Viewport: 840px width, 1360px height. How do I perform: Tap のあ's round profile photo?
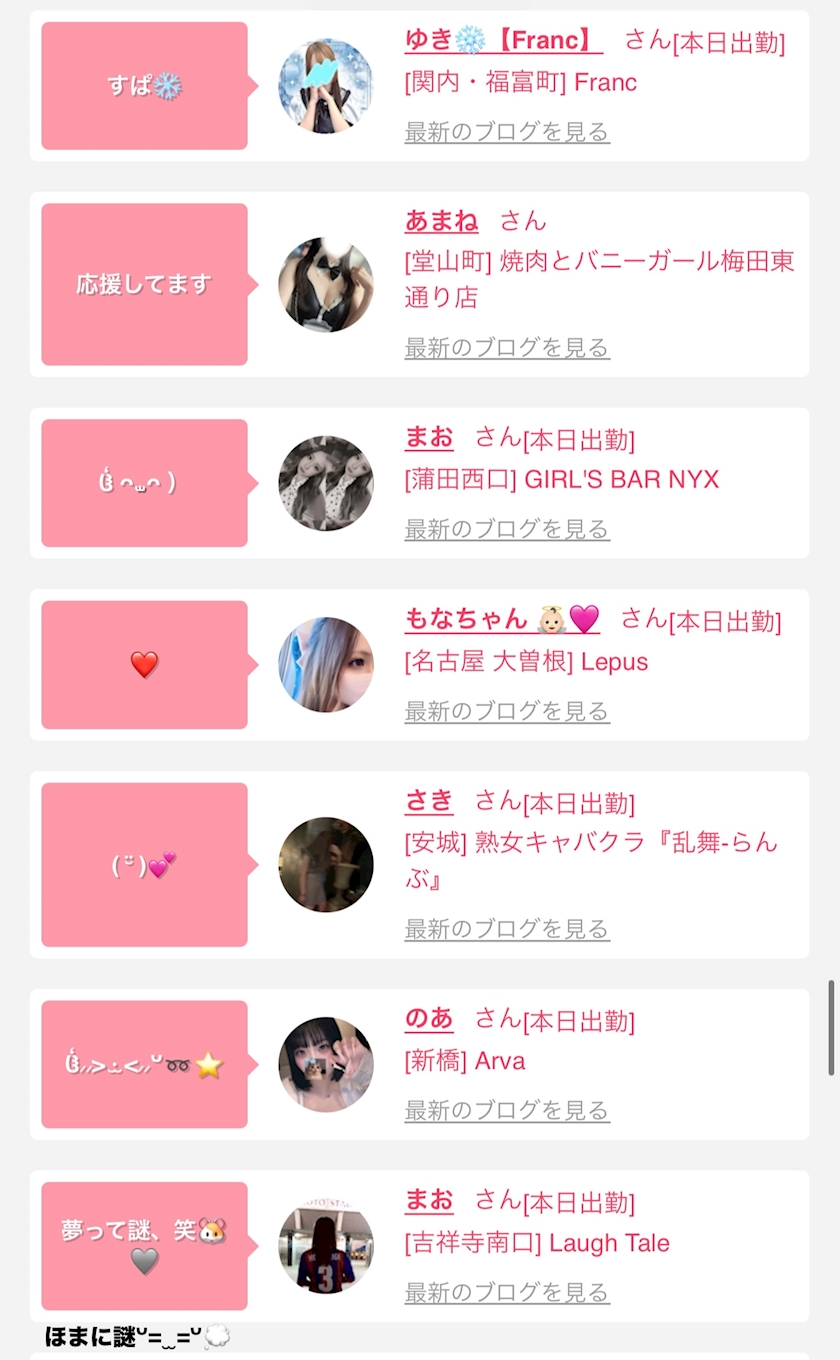pos(326,1065)
